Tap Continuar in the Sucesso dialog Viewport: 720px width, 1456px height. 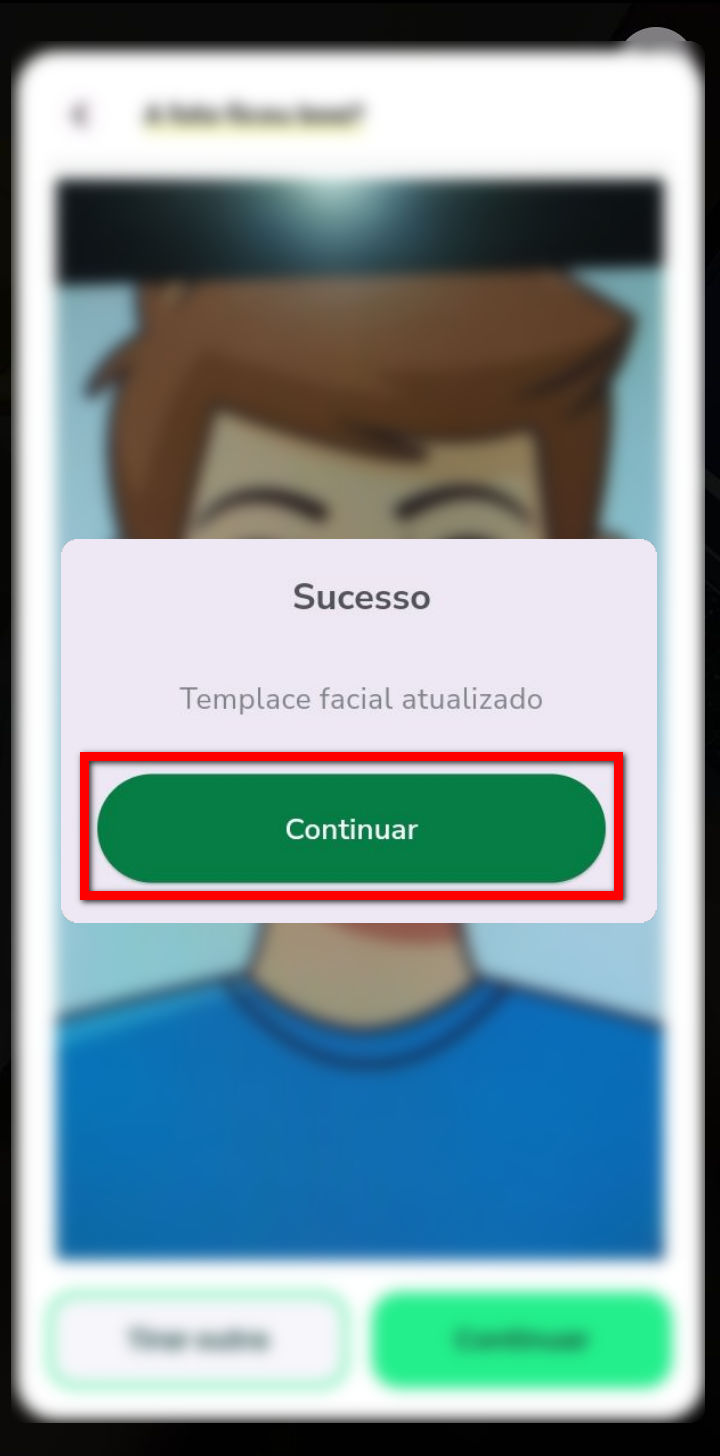point(351,828)
